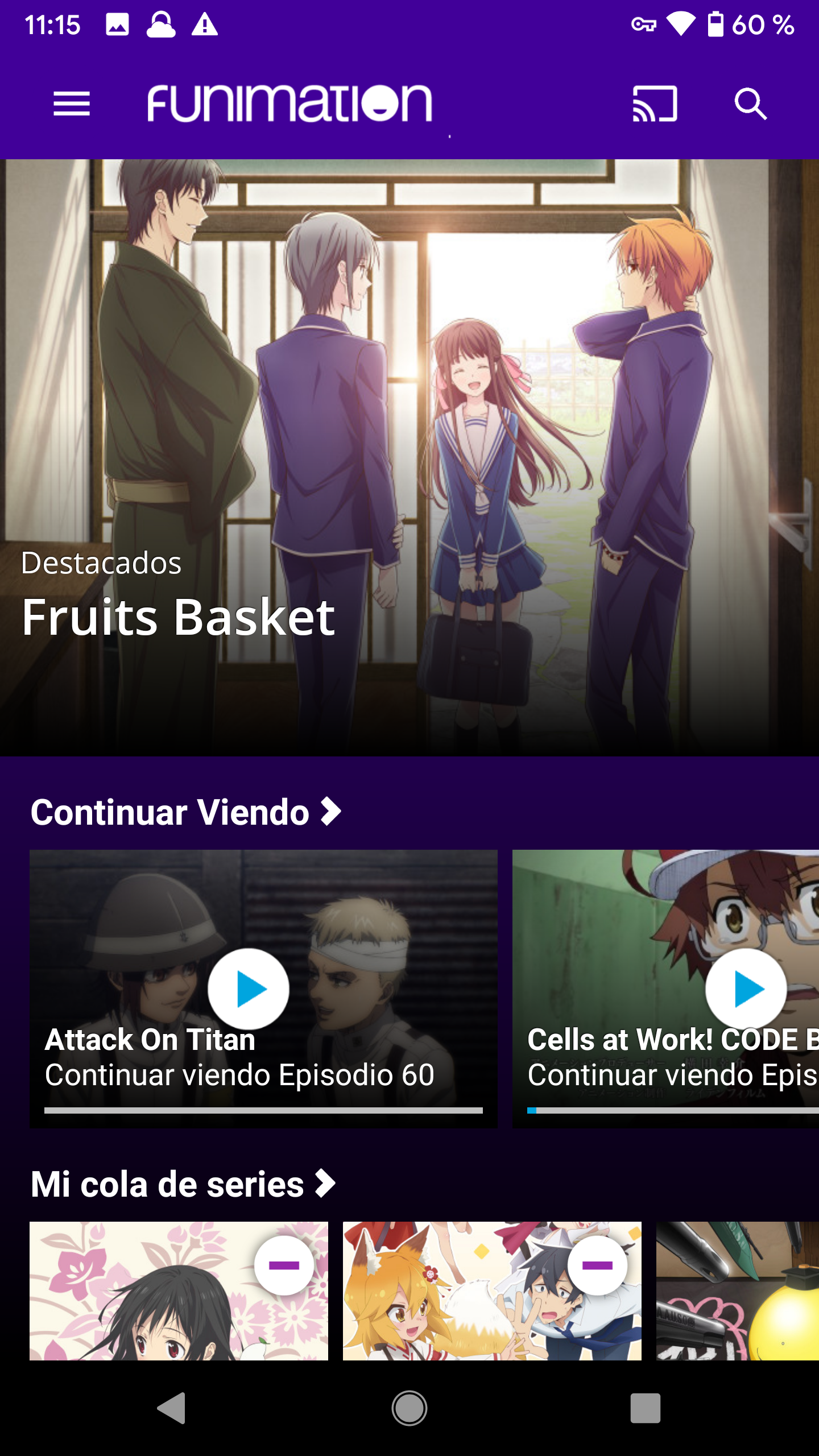Open Attack On Titan series page
This screenshot has height=1456, width=819.
(150, 1040)
